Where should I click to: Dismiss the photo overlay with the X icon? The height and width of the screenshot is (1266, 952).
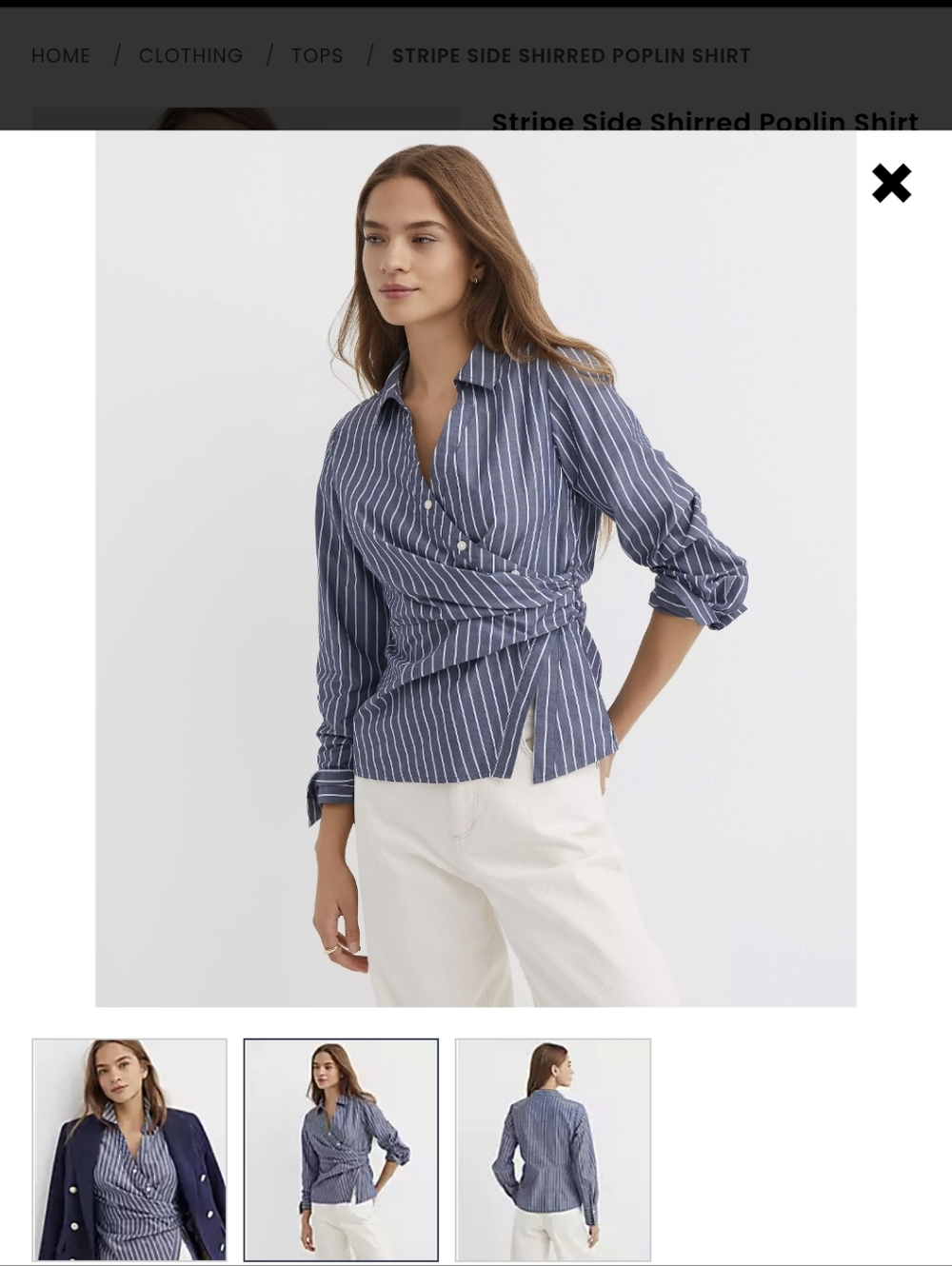[891, 183]
